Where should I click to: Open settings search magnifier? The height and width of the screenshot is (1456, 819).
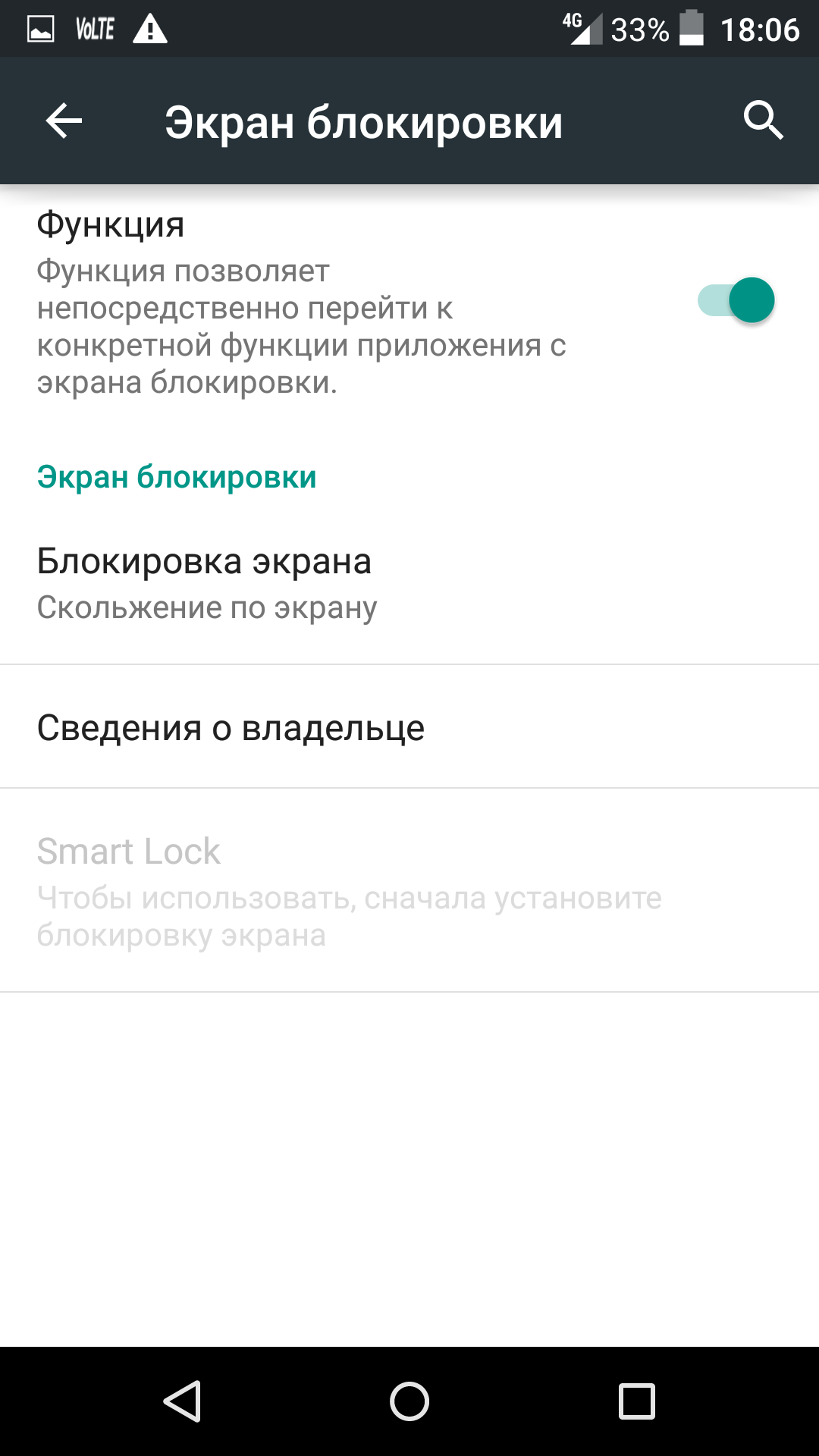[x=763, y=121]
